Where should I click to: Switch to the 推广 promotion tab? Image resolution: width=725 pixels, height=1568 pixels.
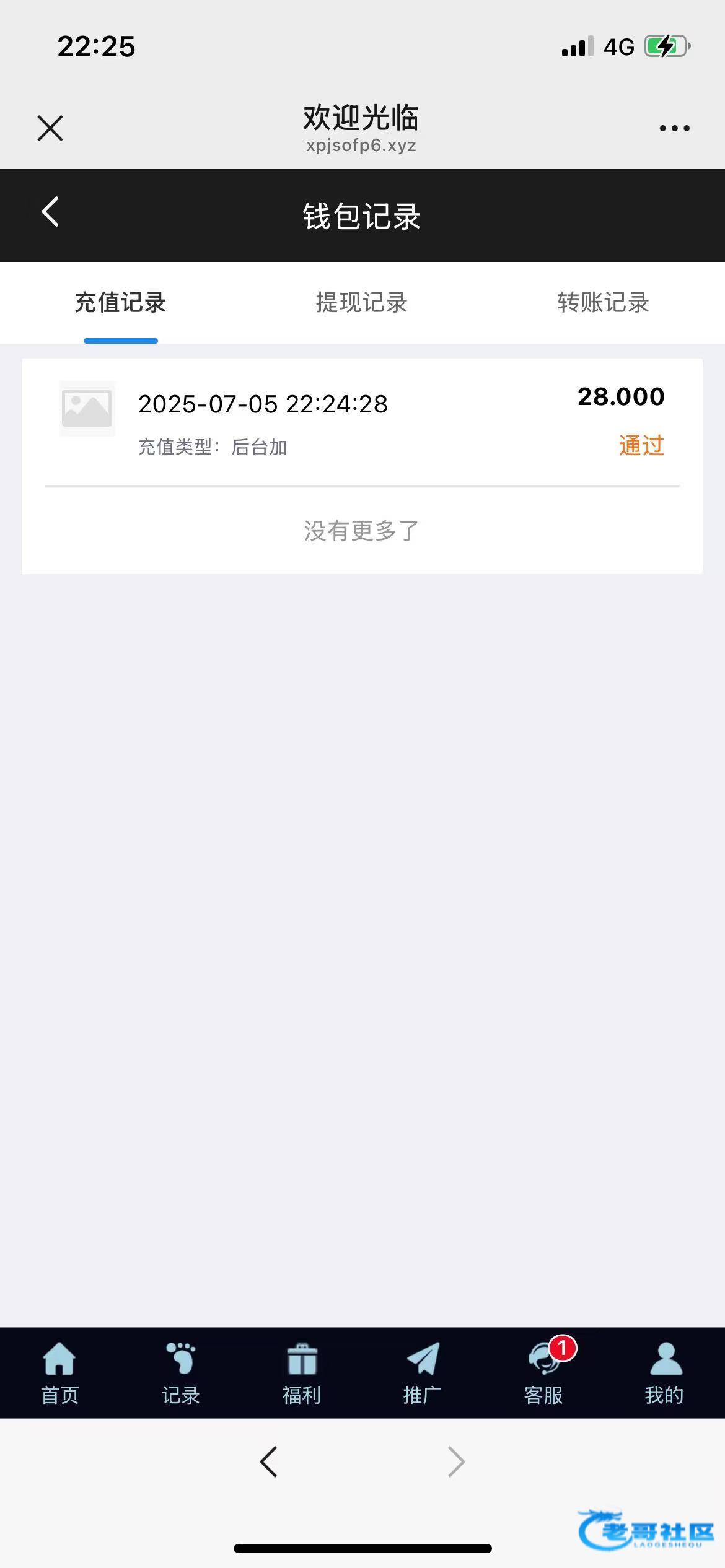[x=423, y=1372]
